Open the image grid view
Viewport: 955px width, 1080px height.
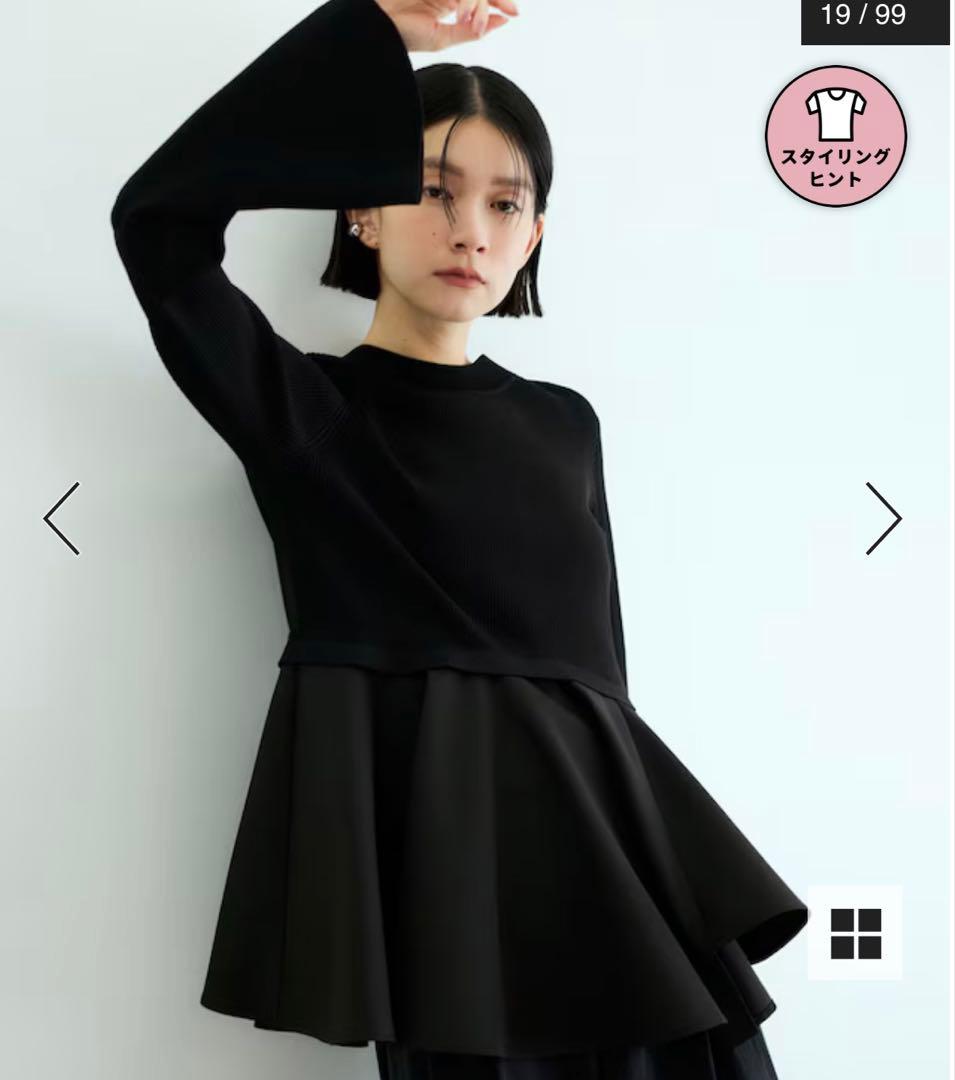[x=855, y=932]
